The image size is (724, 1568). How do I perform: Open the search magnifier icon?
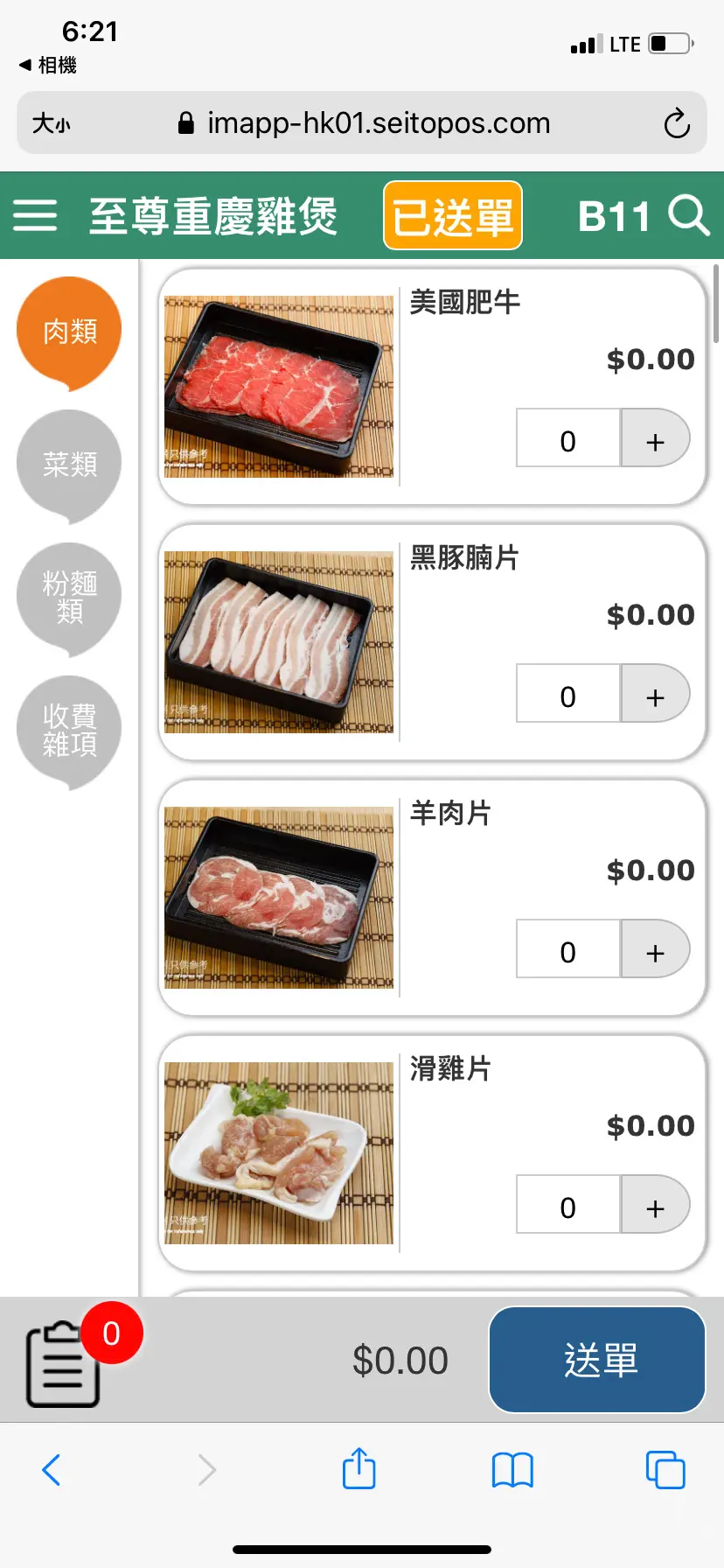[x=689, y=215]
